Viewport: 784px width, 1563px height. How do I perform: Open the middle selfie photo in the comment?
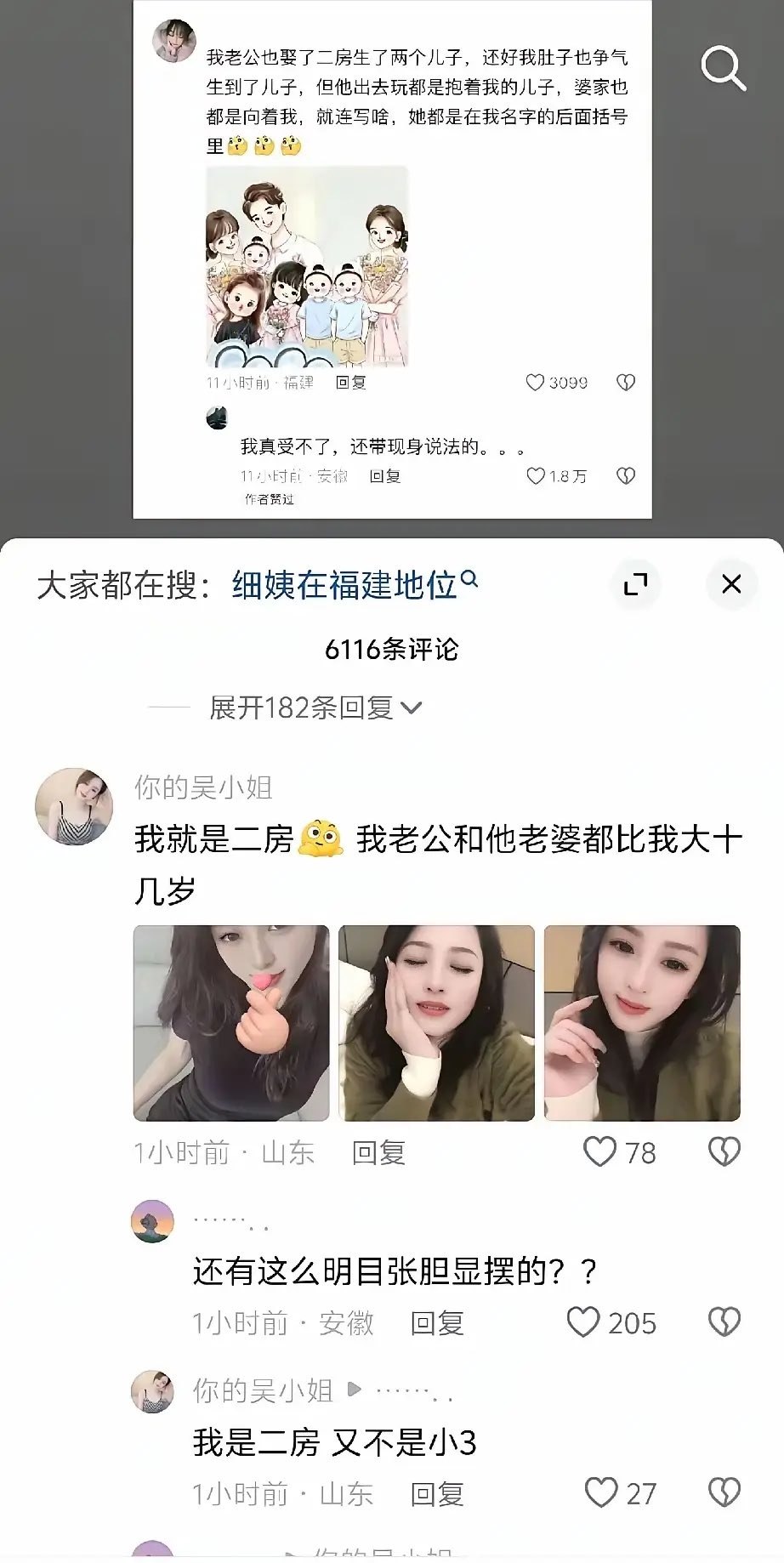coord(436,1023)
